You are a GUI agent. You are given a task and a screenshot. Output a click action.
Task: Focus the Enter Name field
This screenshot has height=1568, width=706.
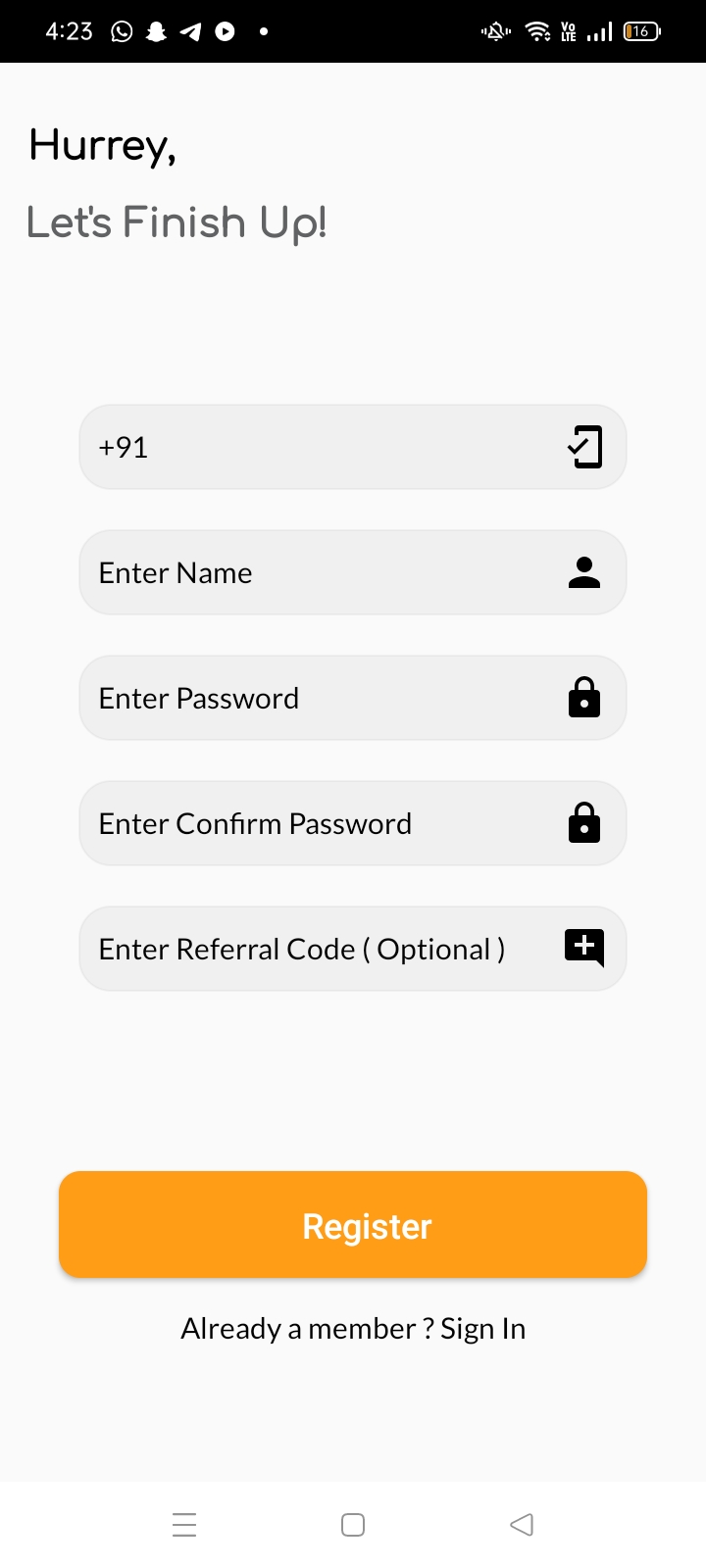(324, 572)
